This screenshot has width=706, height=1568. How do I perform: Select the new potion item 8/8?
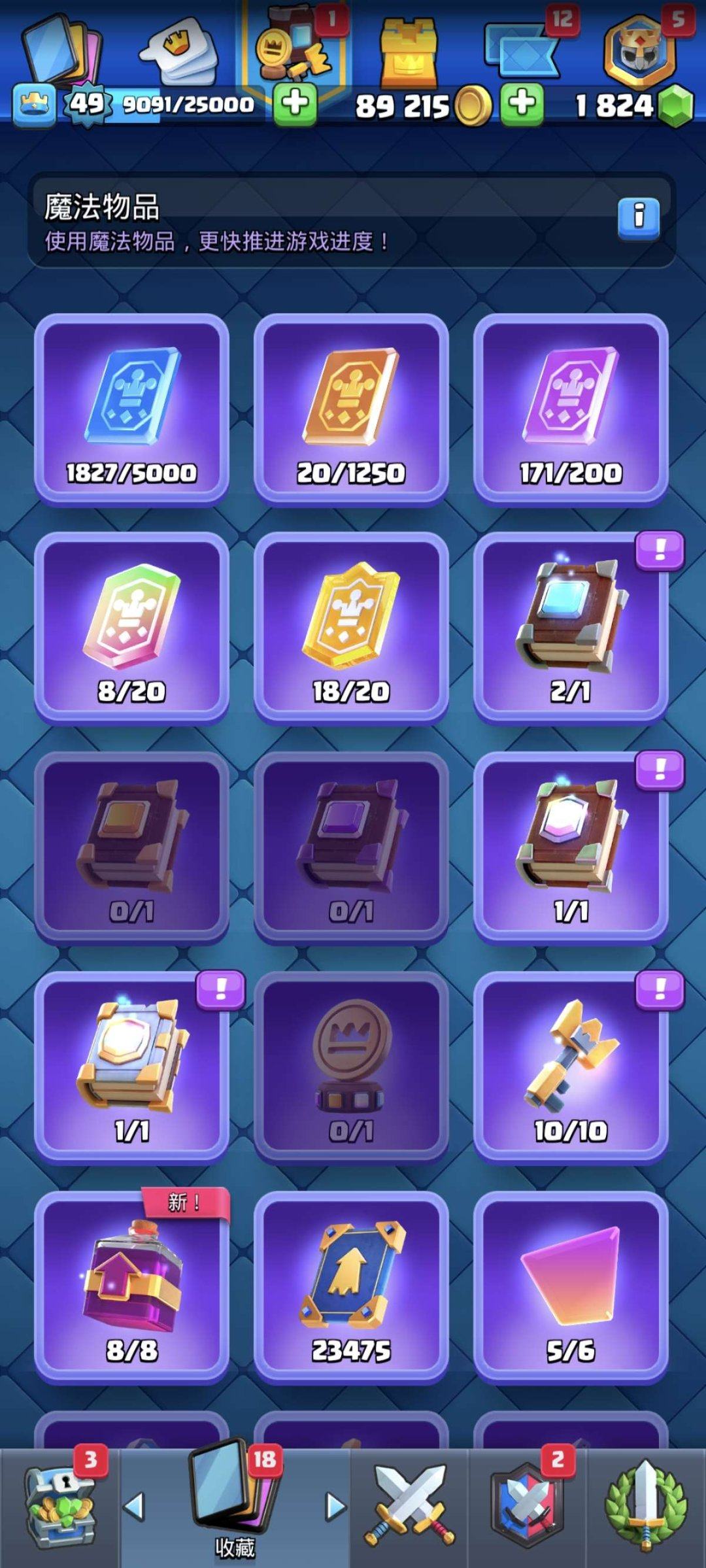coord(131,1286)
